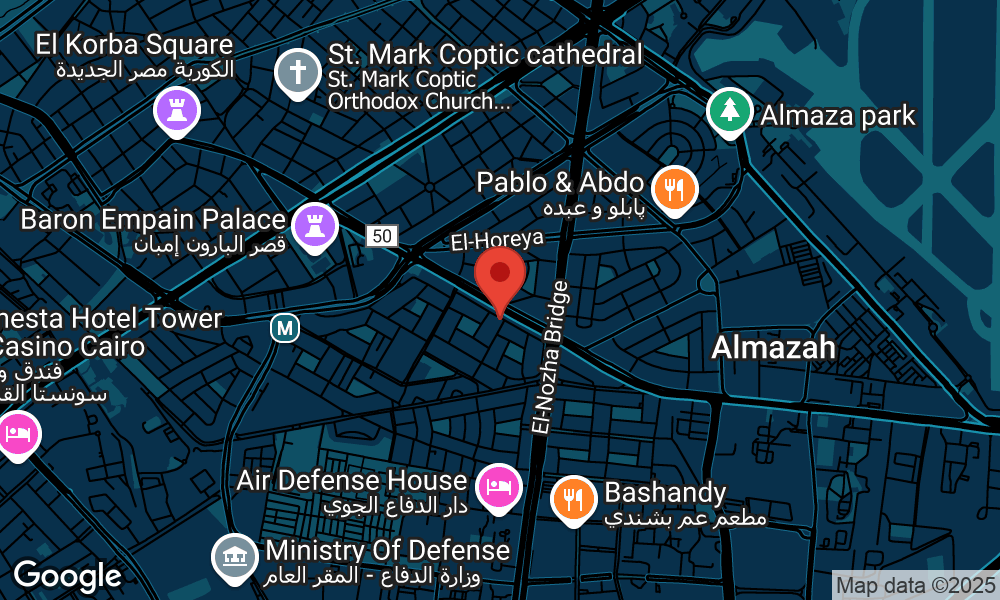The height and width of the screenshot is (600, 1000).
Task: Select the Ministry Of Defense marker
Action: (235, 557)
